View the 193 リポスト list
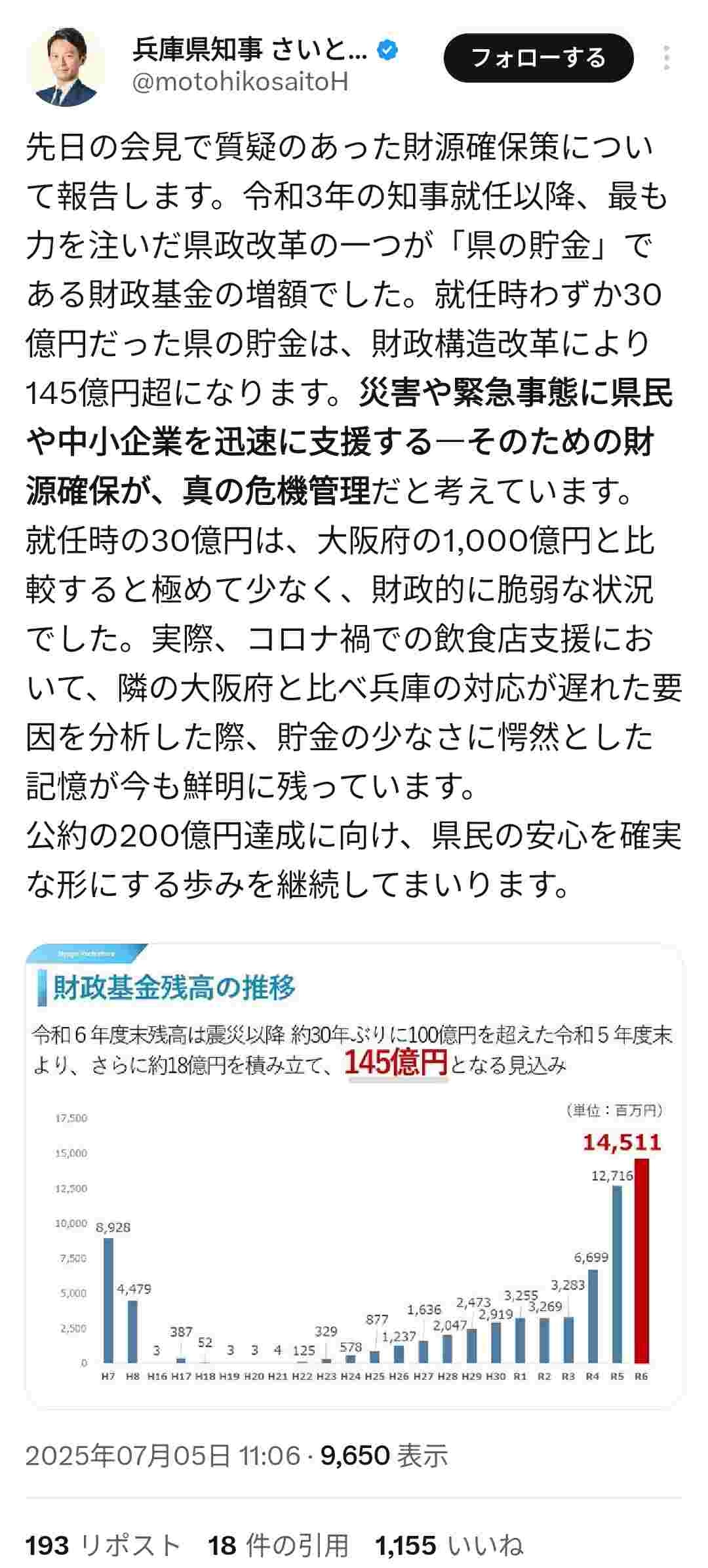Viewport: 708px width, 1568px height. coord(102,1546)
